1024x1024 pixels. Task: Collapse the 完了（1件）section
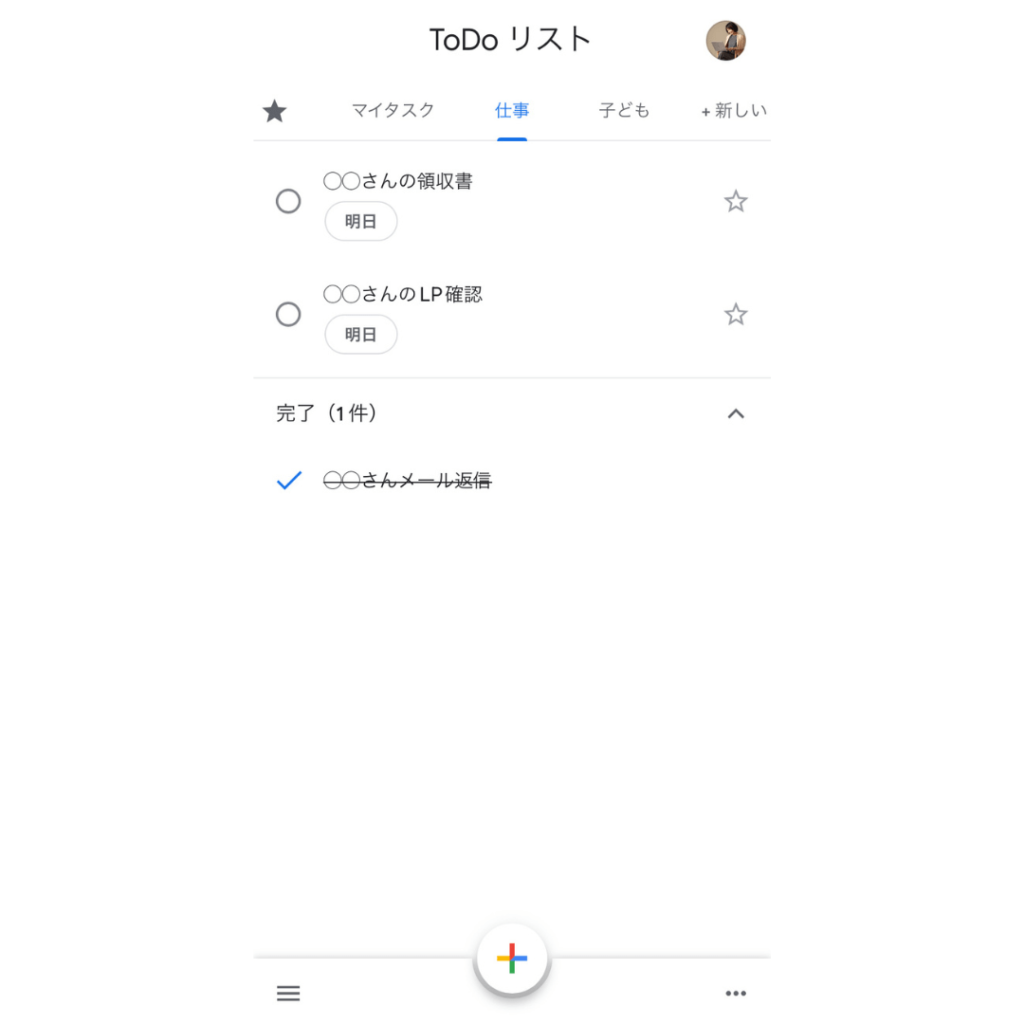[x=736, y=414]
